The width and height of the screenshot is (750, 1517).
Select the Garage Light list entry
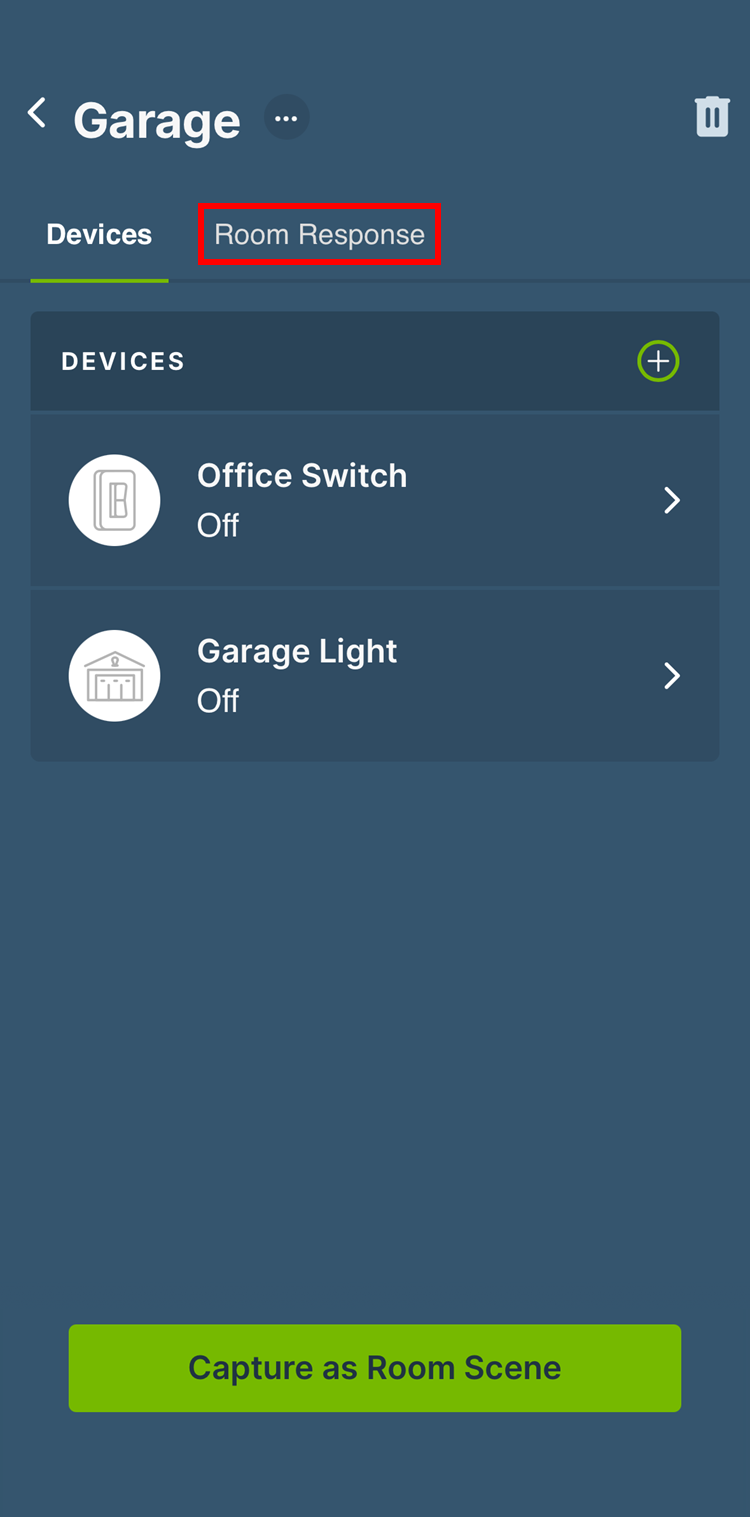click(x=375, y=675)
